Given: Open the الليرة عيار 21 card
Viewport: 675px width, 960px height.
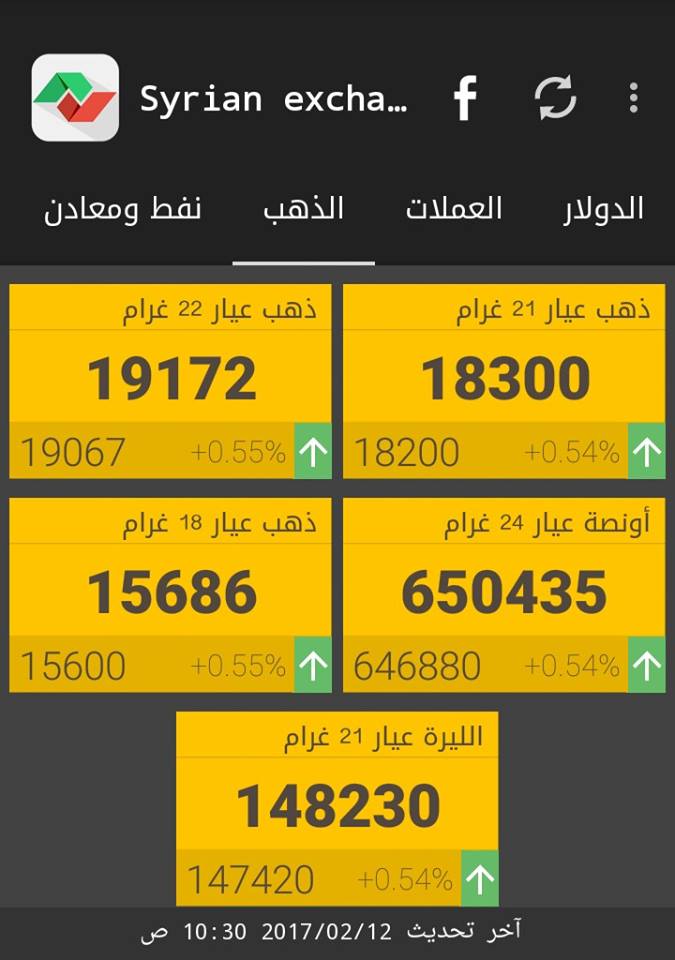Looking at the screenshot, I should 337,808.
